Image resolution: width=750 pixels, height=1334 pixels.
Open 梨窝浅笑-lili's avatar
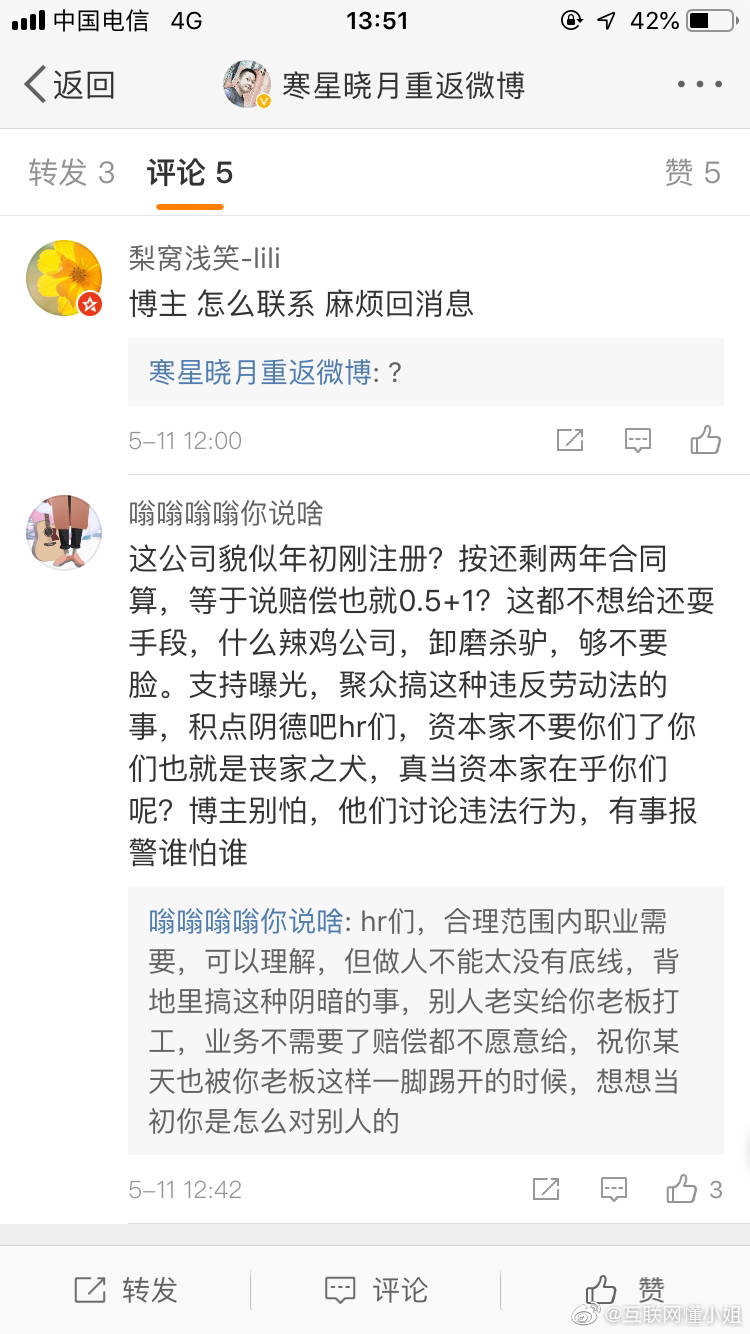(x=64, y=278)
